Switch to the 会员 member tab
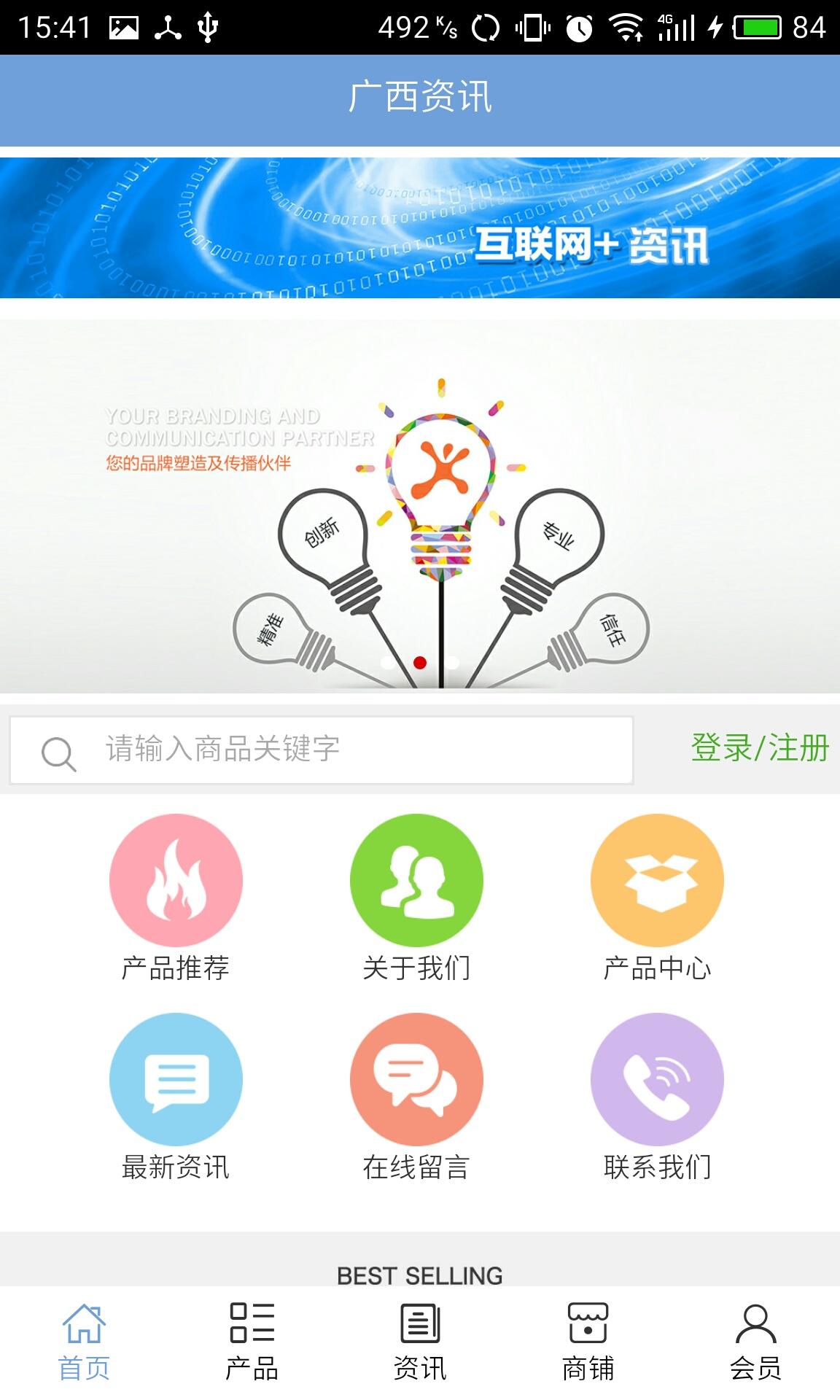The width and height of the screenshot is (840, 1400). 755,1342
